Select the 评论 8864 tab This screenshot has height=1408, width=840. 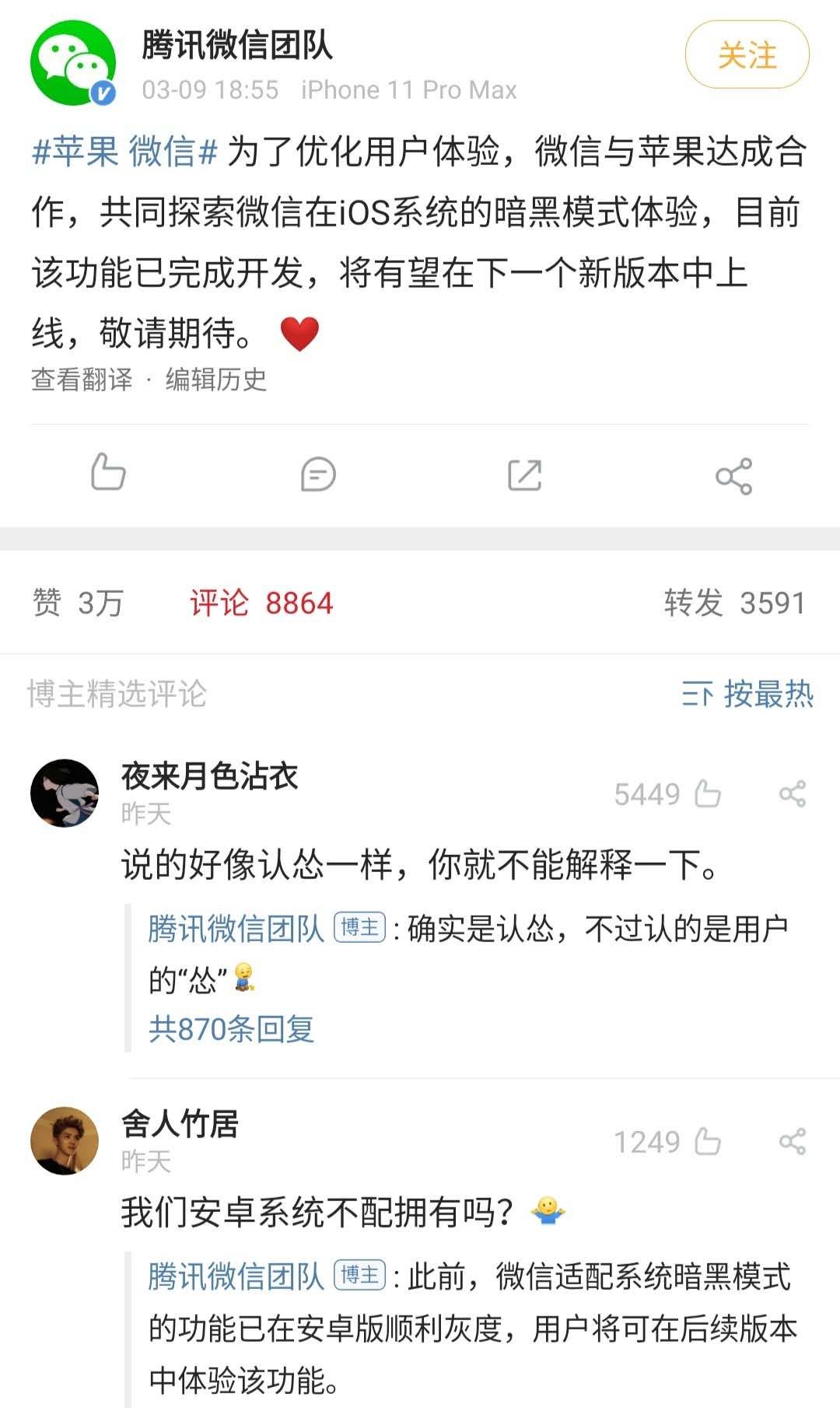point(261,603)
